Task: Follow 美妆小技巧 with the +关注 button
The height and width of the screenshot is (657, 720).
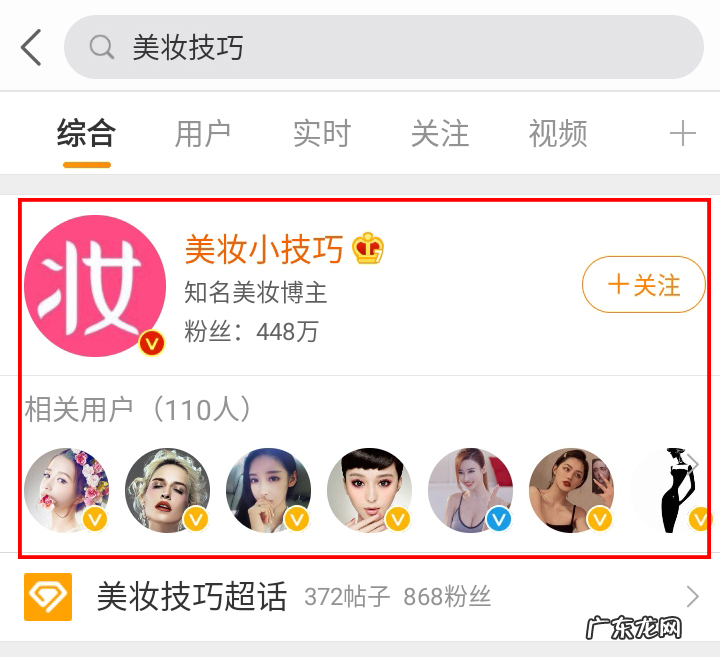Action: [643, 285]
